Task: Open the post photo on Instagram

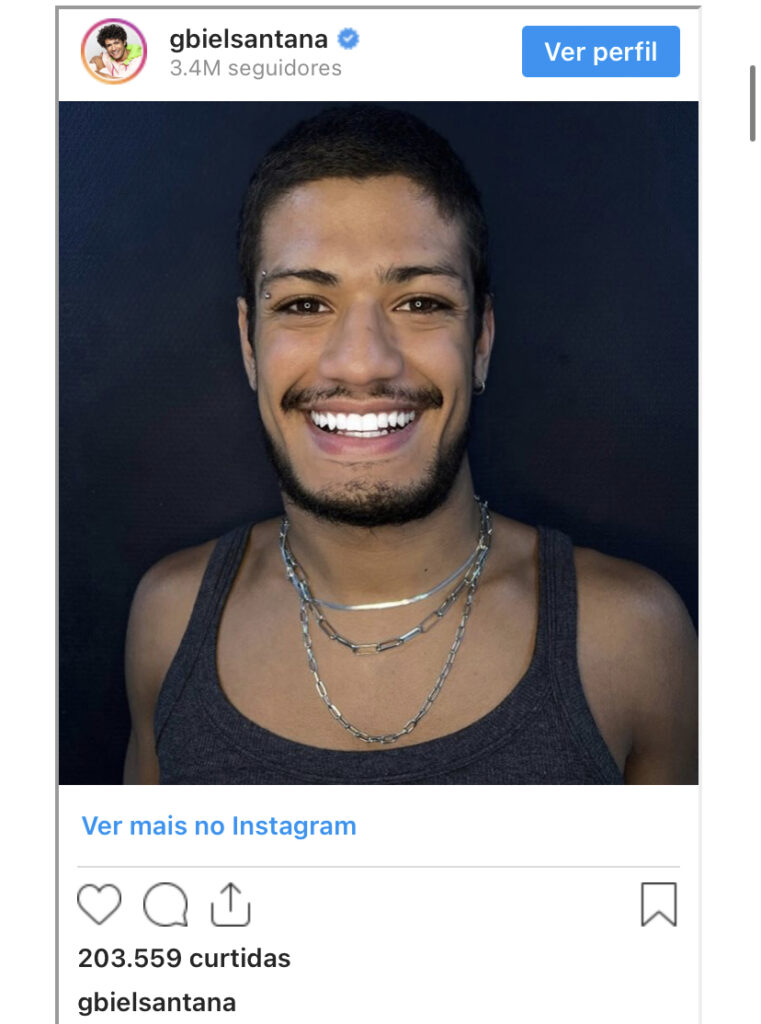Action: (378, 442)
